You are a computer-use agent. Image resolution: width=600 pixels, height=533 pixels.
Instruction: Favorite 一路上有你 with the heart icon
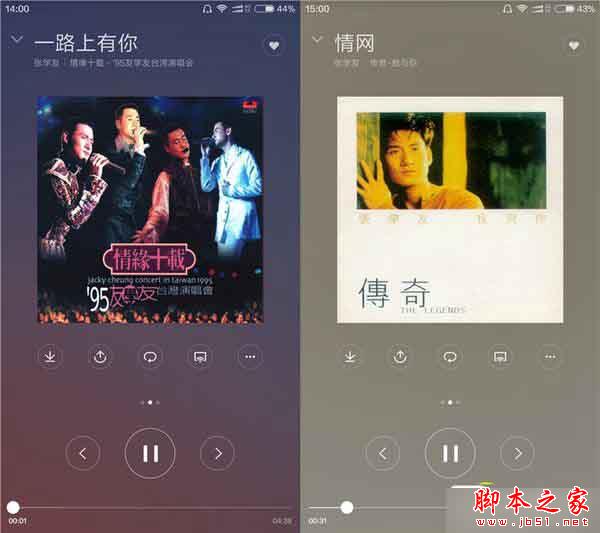tap(273, 45)
